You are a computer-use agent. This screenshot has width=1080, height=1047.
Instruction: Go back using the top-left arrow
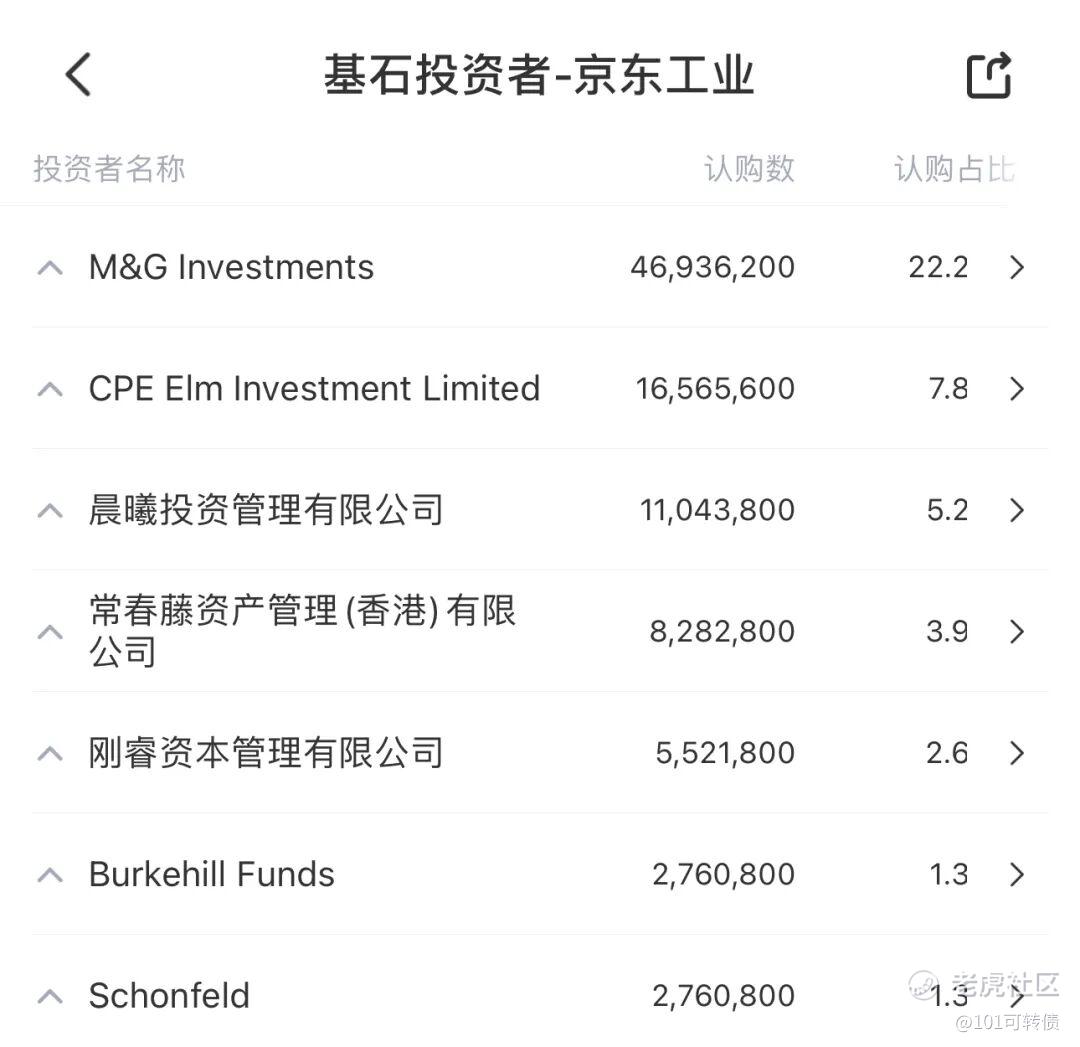coord(79,75)
